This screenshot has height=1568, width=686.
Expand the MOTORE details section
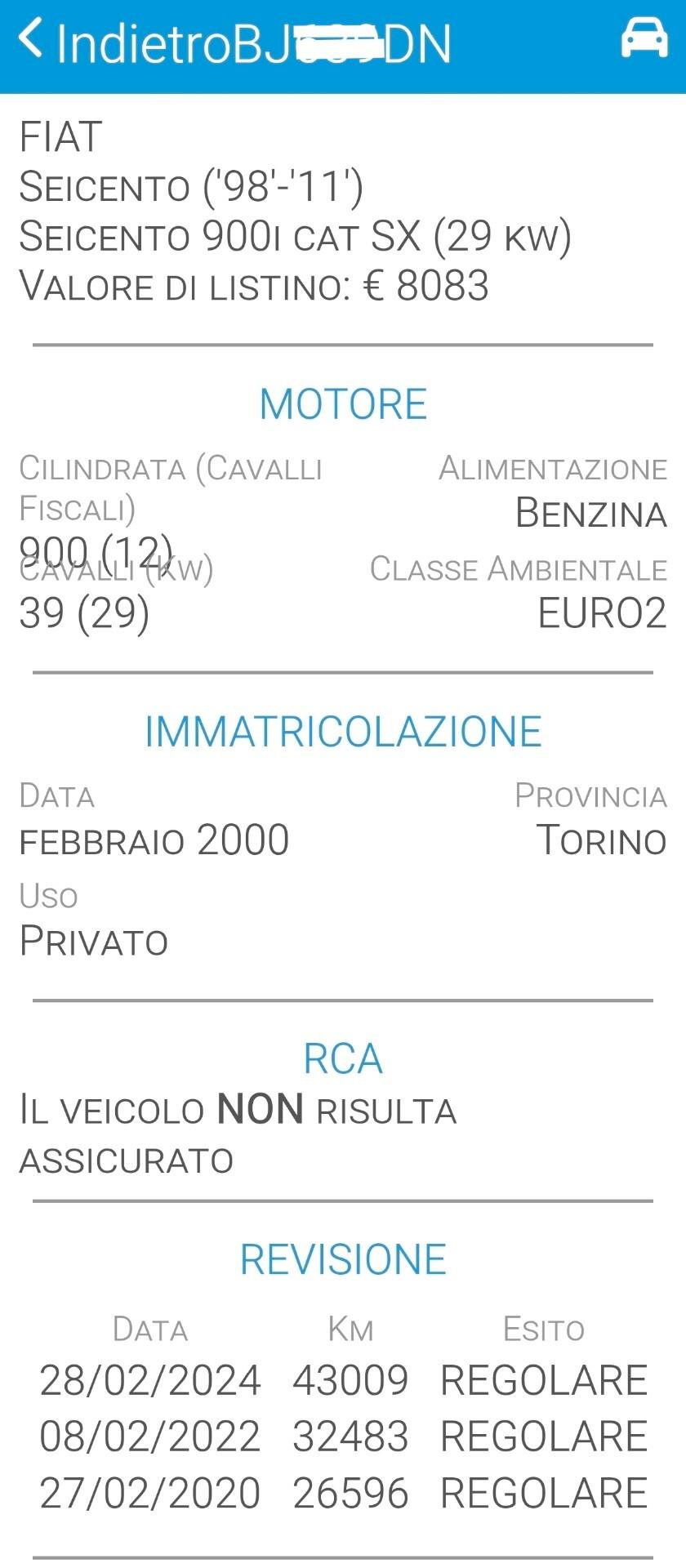click(x=343, y=402)
